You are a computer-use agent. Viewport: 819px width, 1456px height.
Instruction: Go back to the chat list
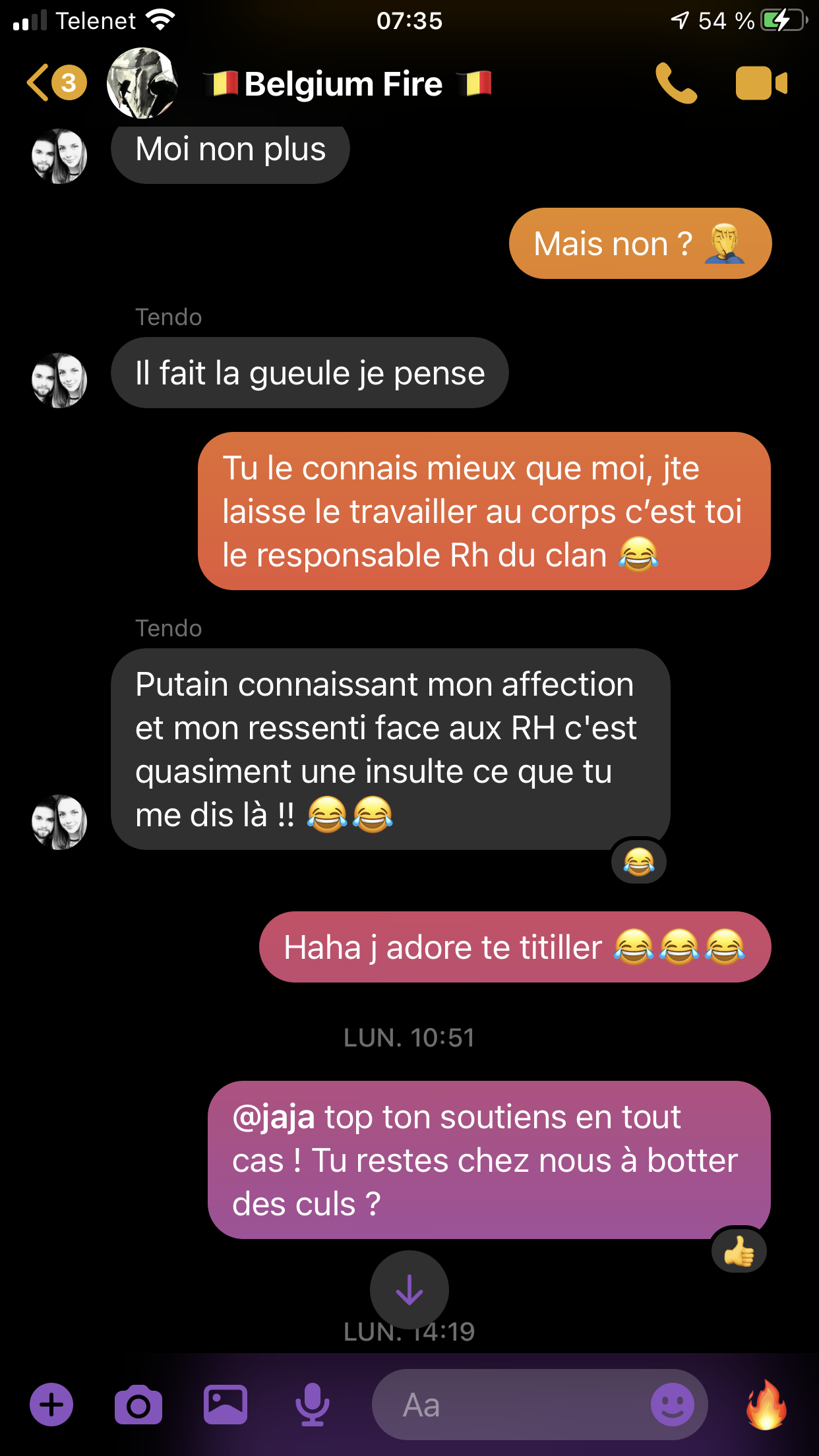coord(40,83)
